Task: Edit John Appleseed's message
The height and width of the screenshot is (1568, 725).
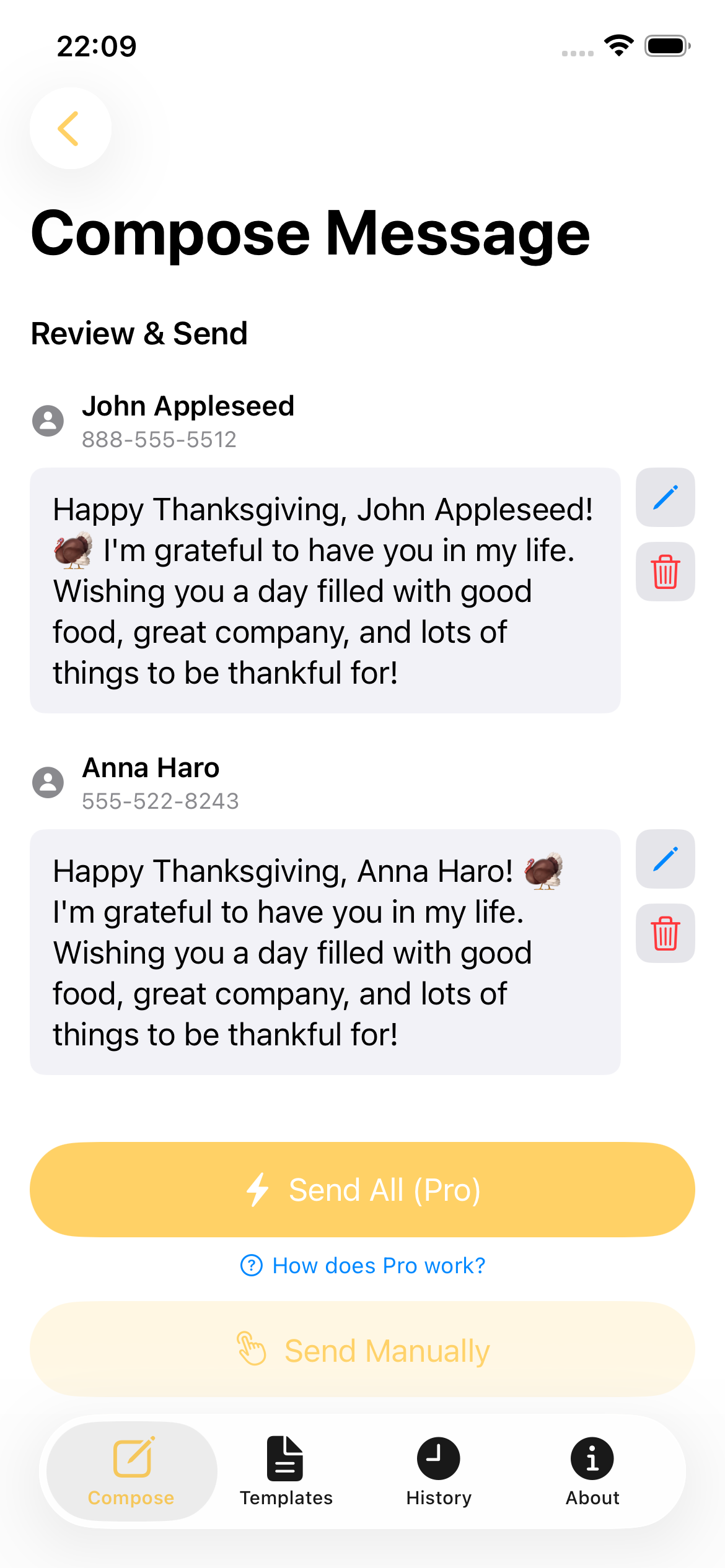Action: 665,497
